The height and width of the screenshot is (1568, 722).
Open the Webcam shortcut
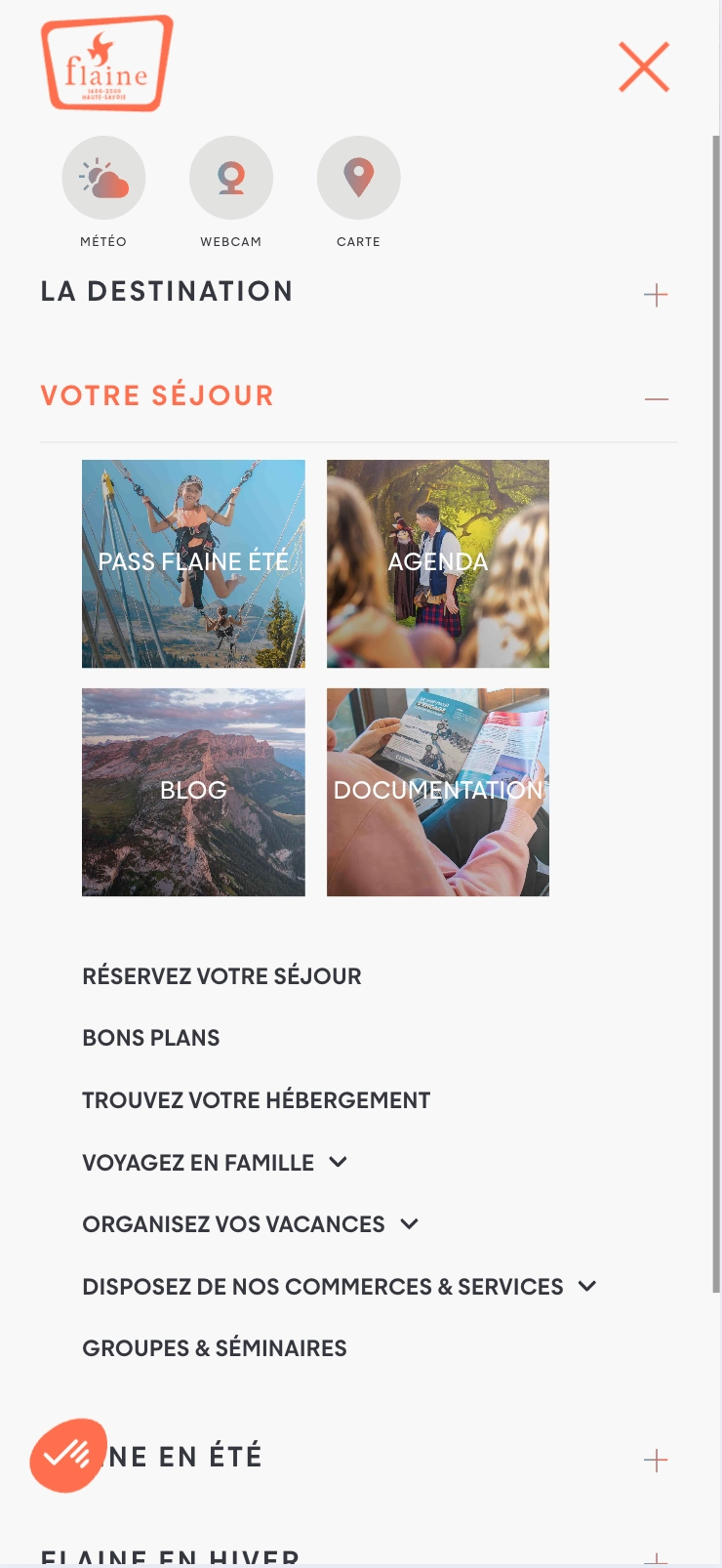[x=231, y=179]
